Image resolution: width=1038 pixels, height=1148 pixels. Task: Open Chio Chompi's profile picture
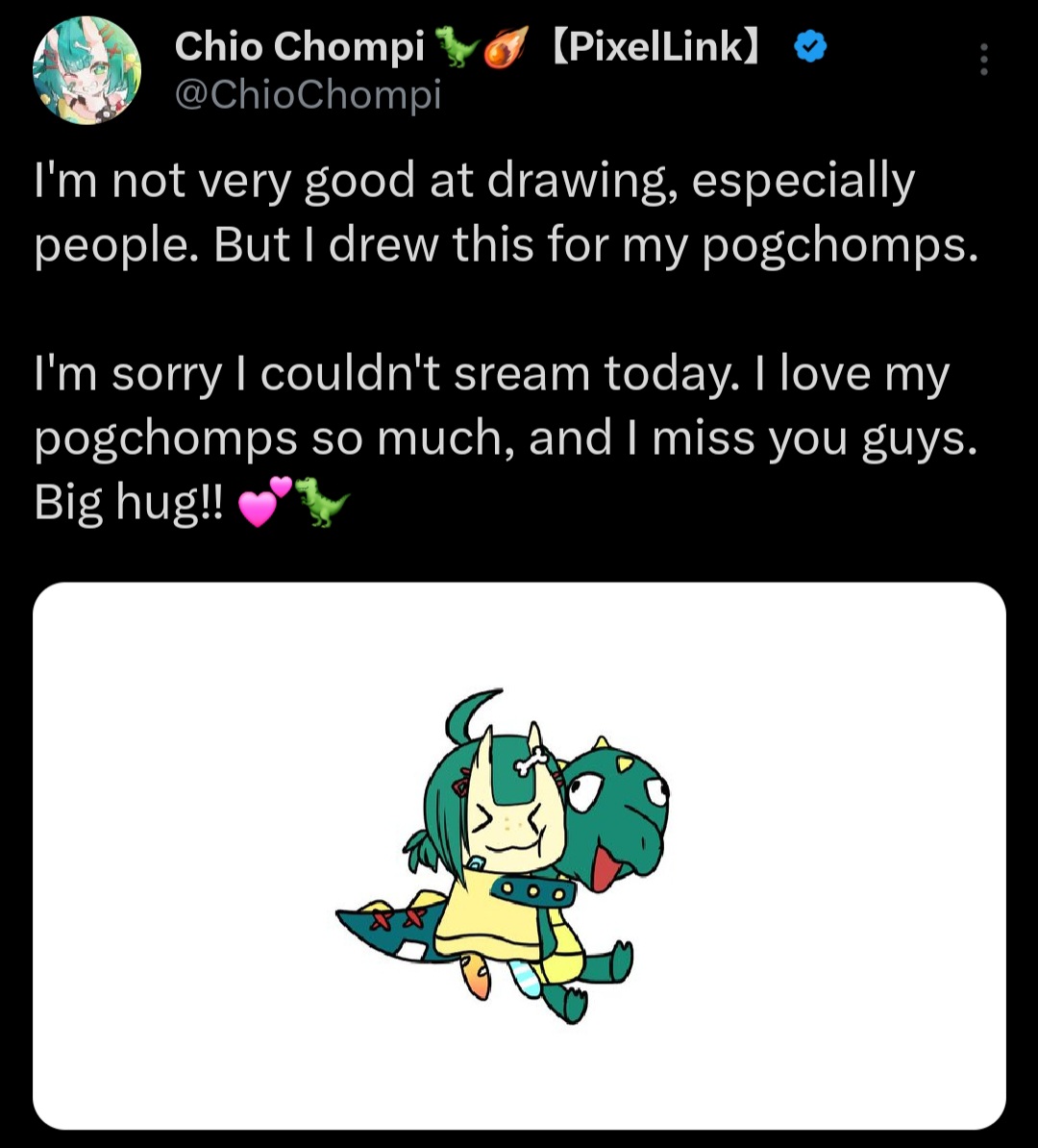(x=86, y=70)
